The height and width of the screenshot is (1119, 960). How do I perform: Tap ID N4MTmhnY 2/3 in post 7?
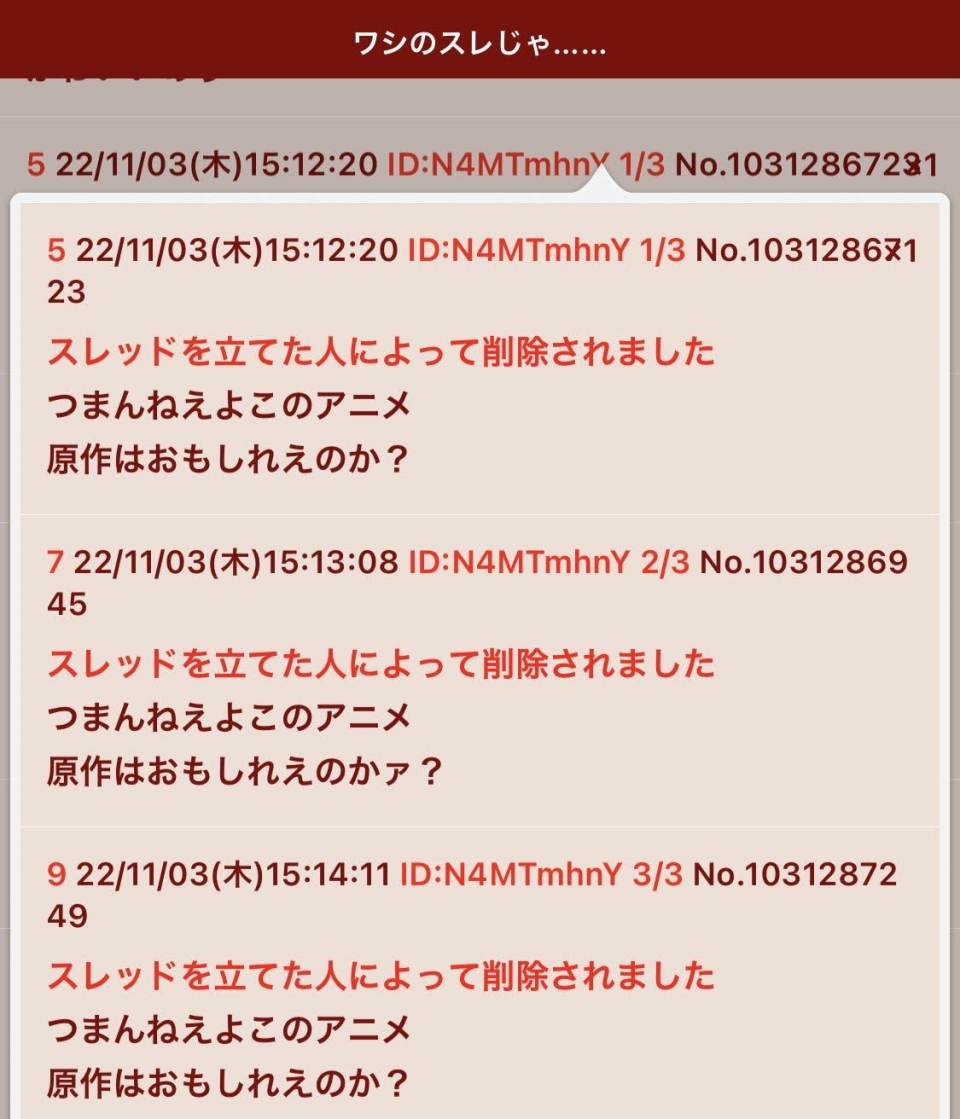coord(549,562)
